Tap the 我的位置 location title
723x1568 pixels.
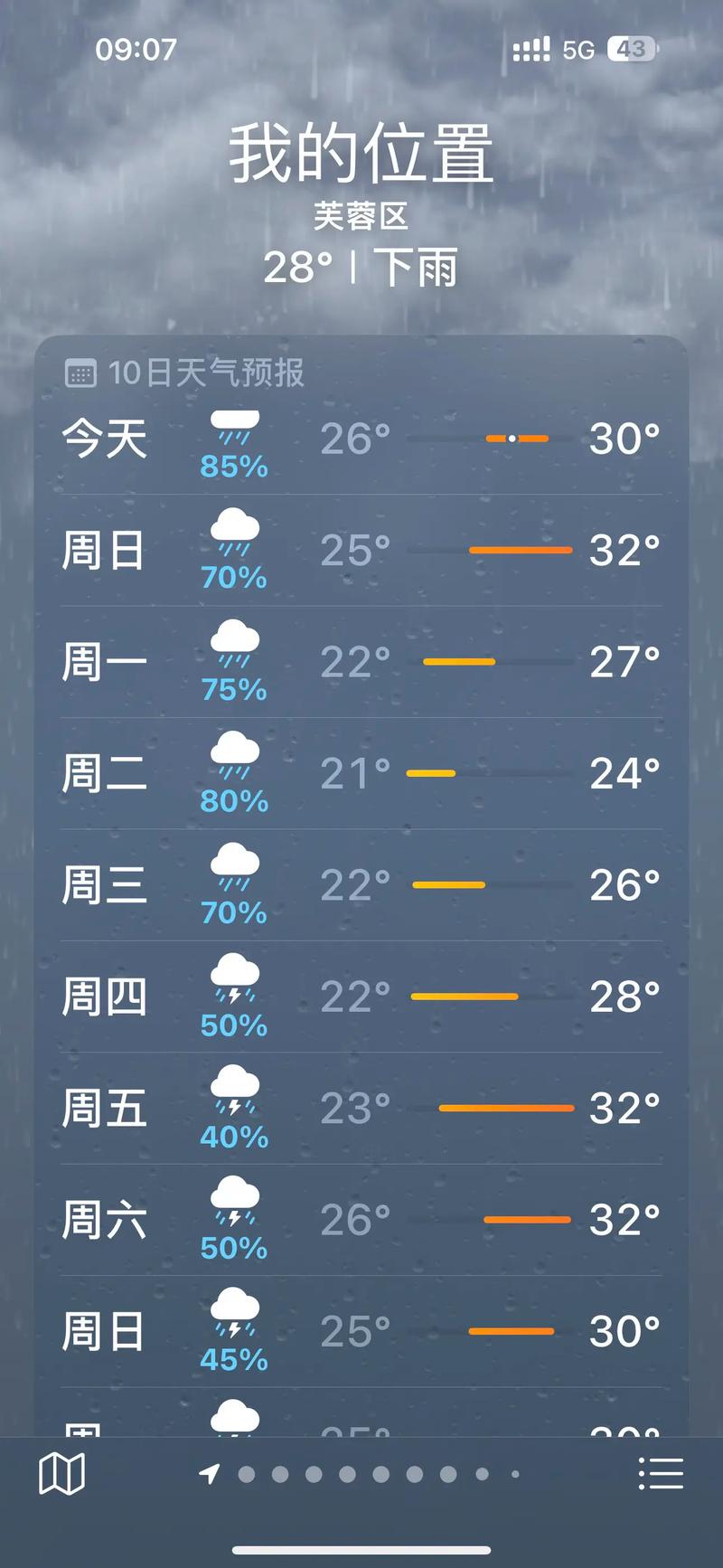361,156
